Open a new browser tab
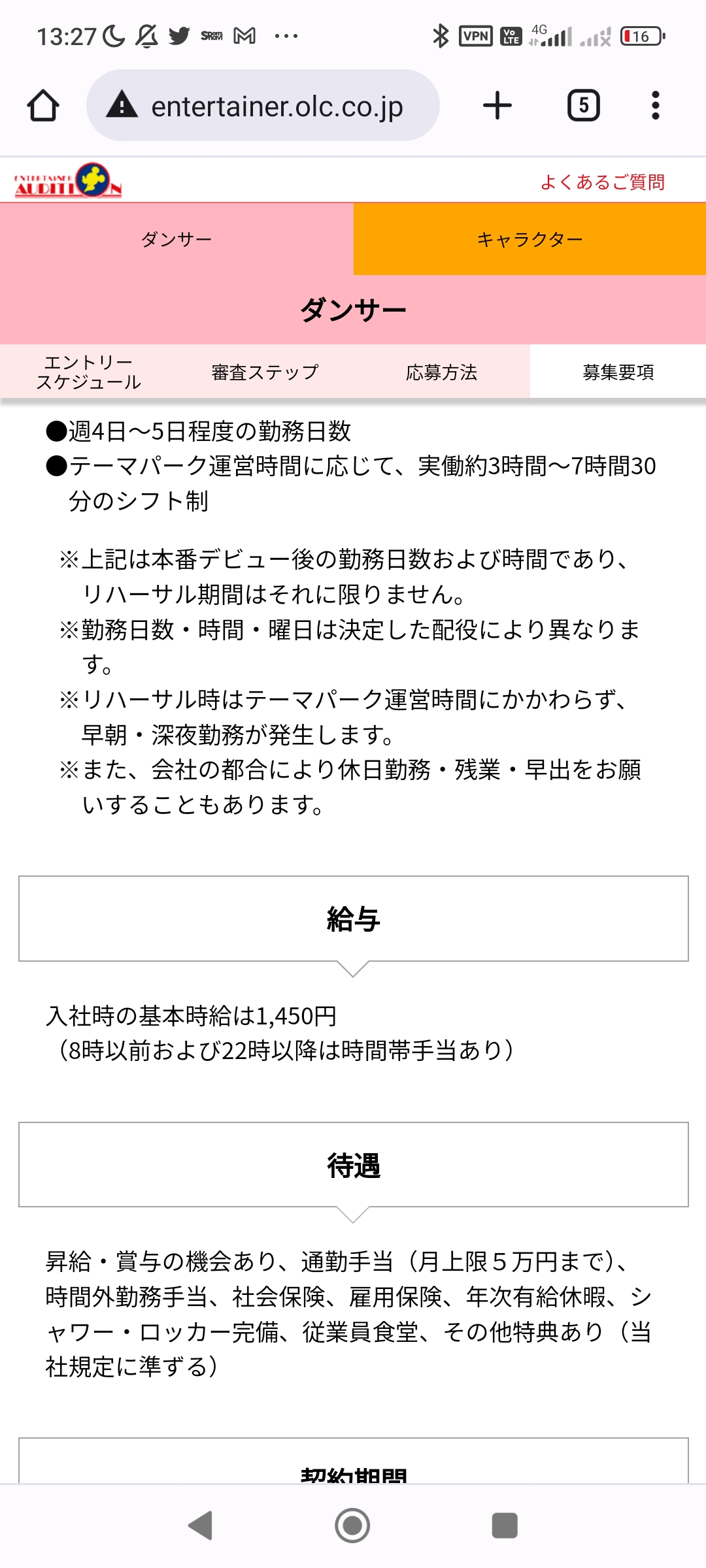The height and width of the screenshot is (1568, 706). pos(497,106)
